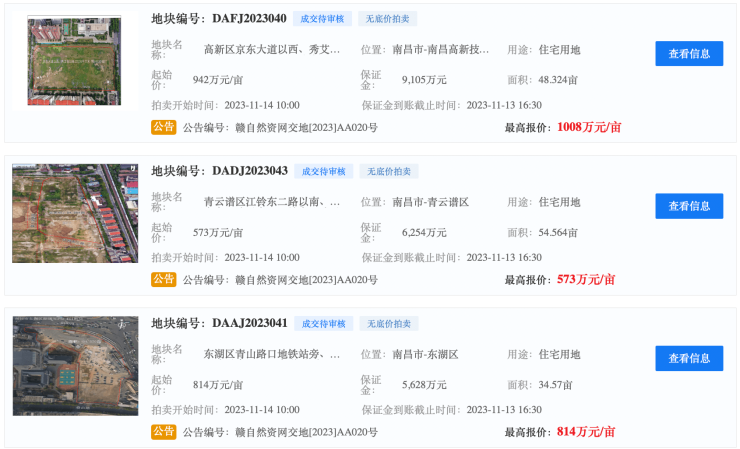Open the aerial photo of plot DADJ2023043

click(x=75, y=213)
